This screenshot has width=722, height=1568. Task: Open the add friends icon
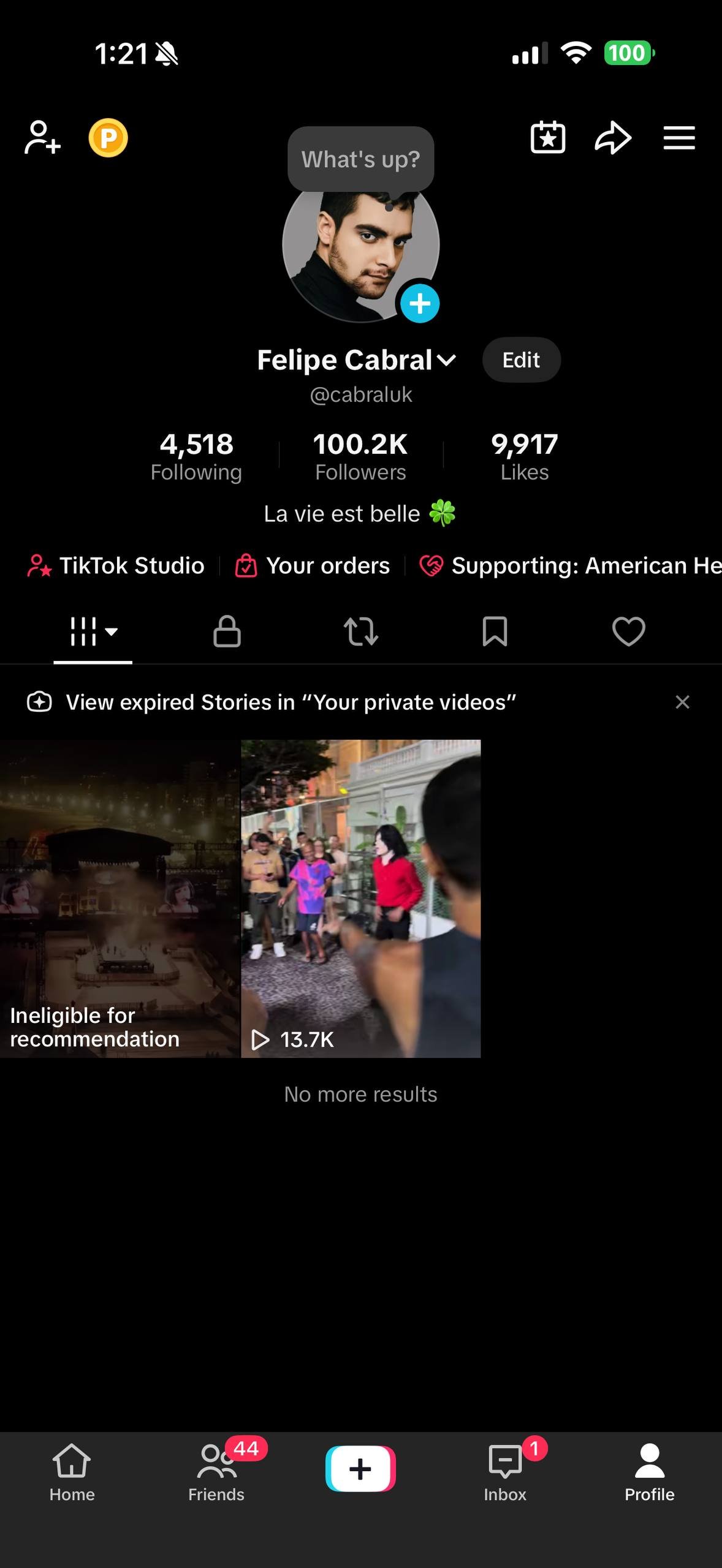click(42, 137)
